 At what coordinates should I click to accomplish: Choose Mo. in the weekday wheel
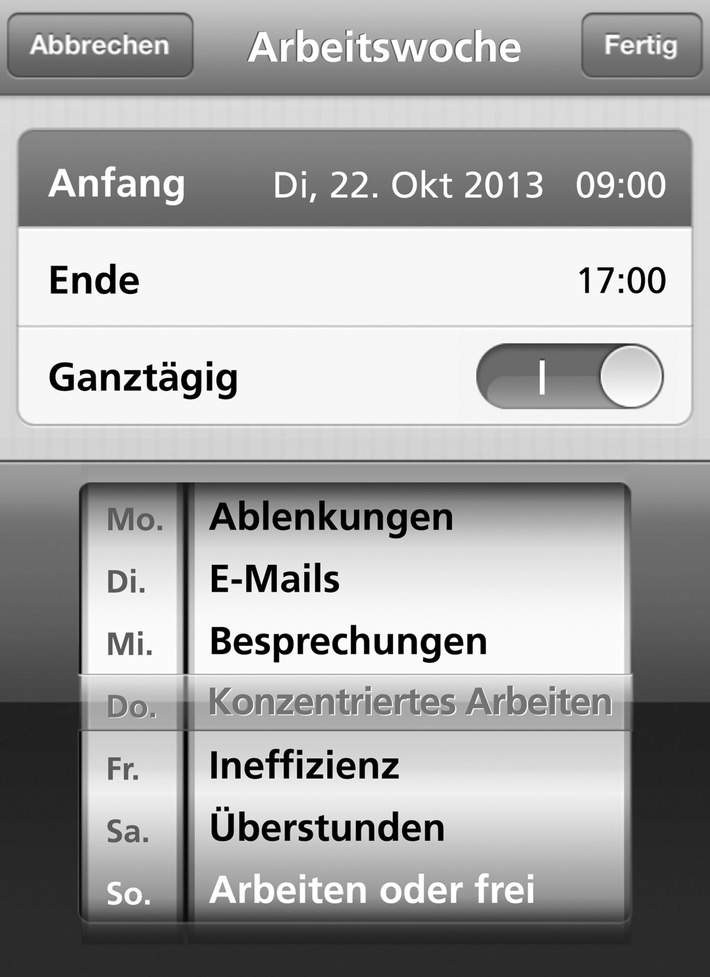[x=135, y=520]
